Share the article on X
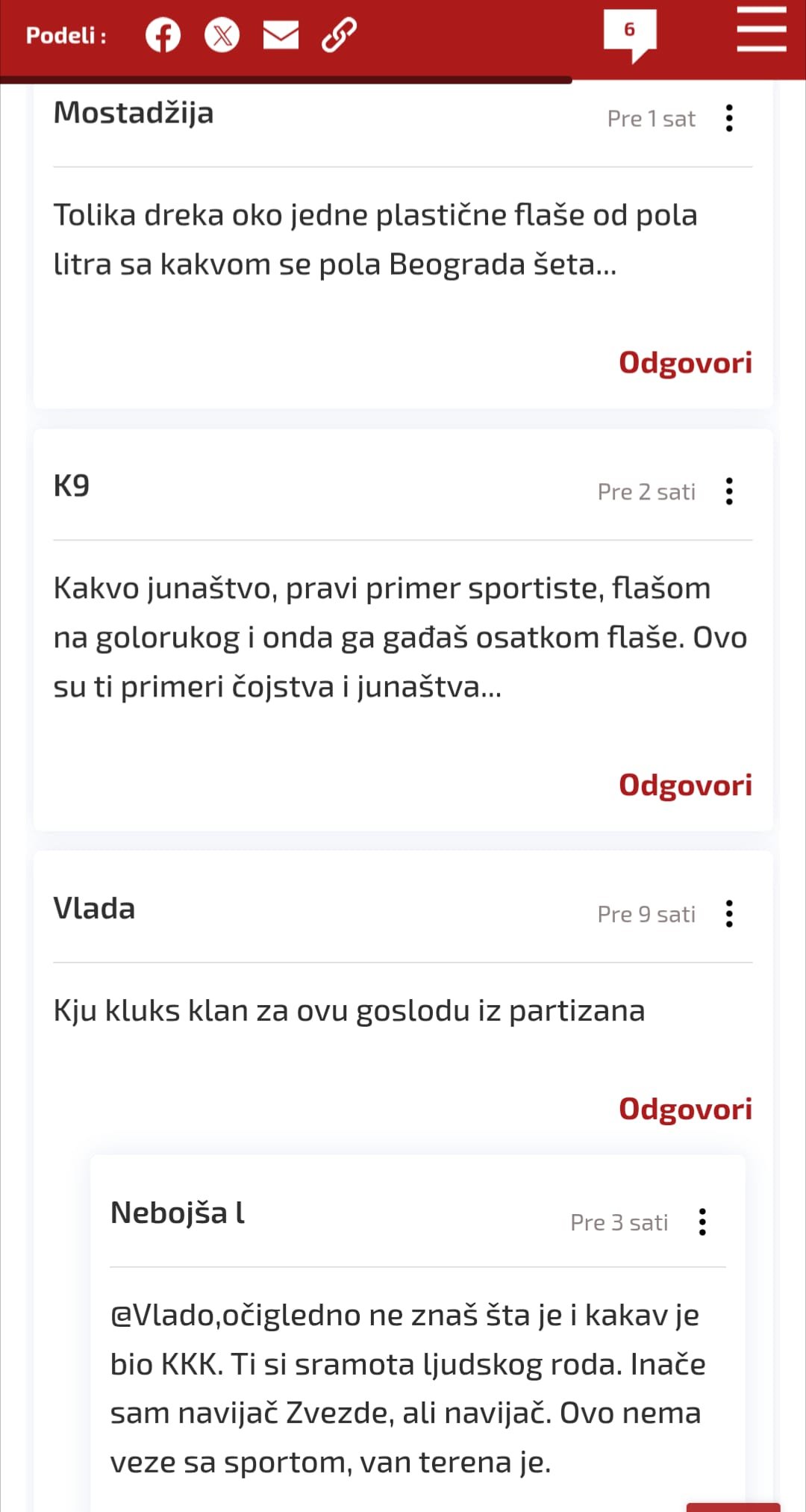The height and width of the screenshot is (1512, 806). (x=222, y=35)
